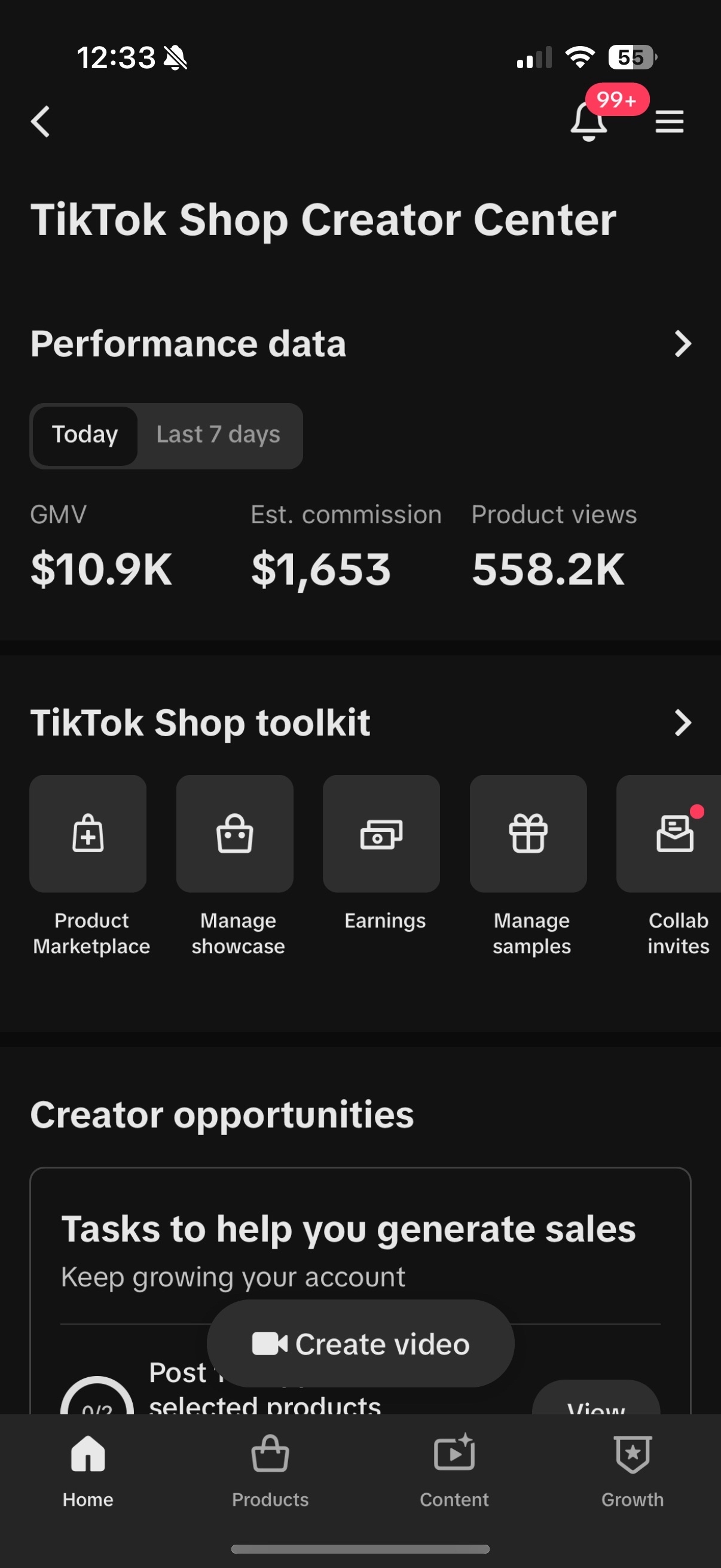
Task: Open Manage samples gift icon
Action: pos(528,834)
